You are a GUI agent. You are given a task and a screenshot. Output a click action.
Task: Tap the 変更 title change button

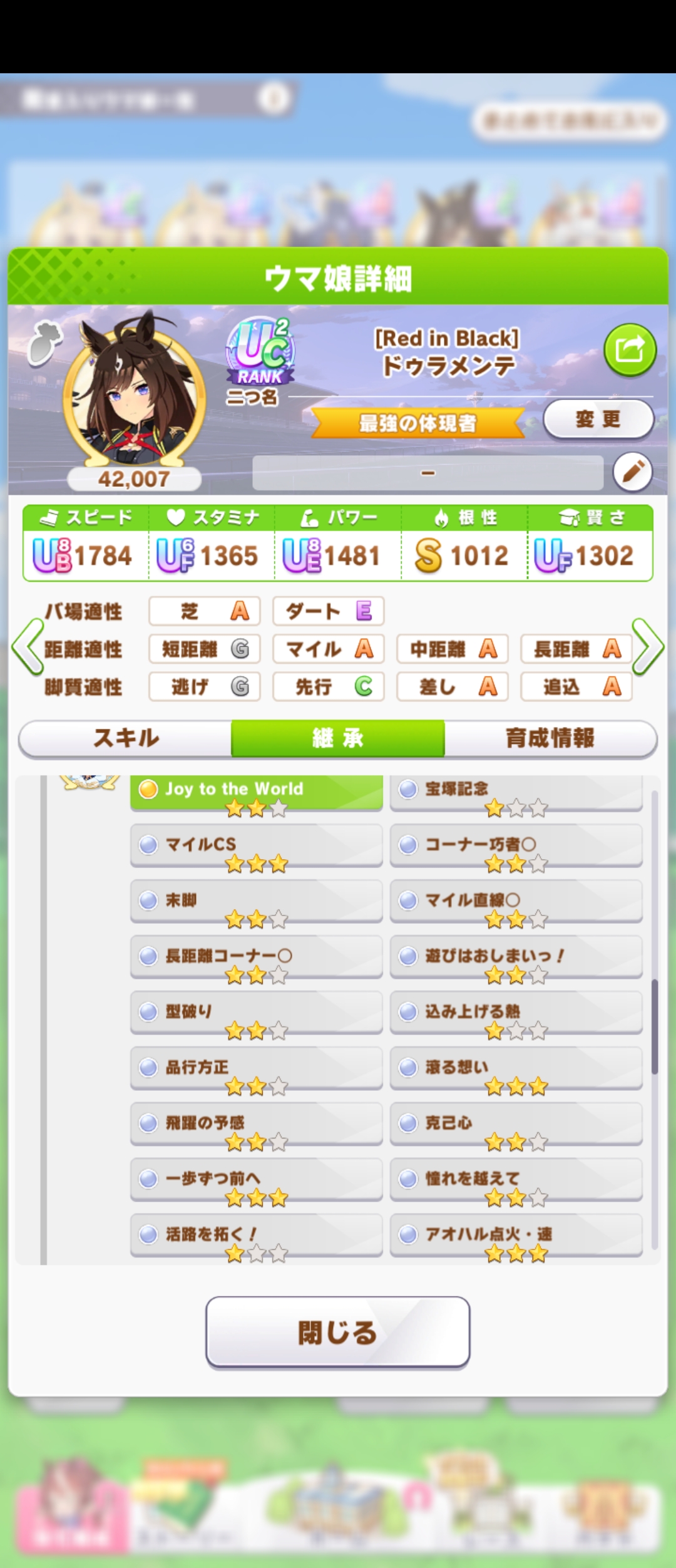pos(598,419)
